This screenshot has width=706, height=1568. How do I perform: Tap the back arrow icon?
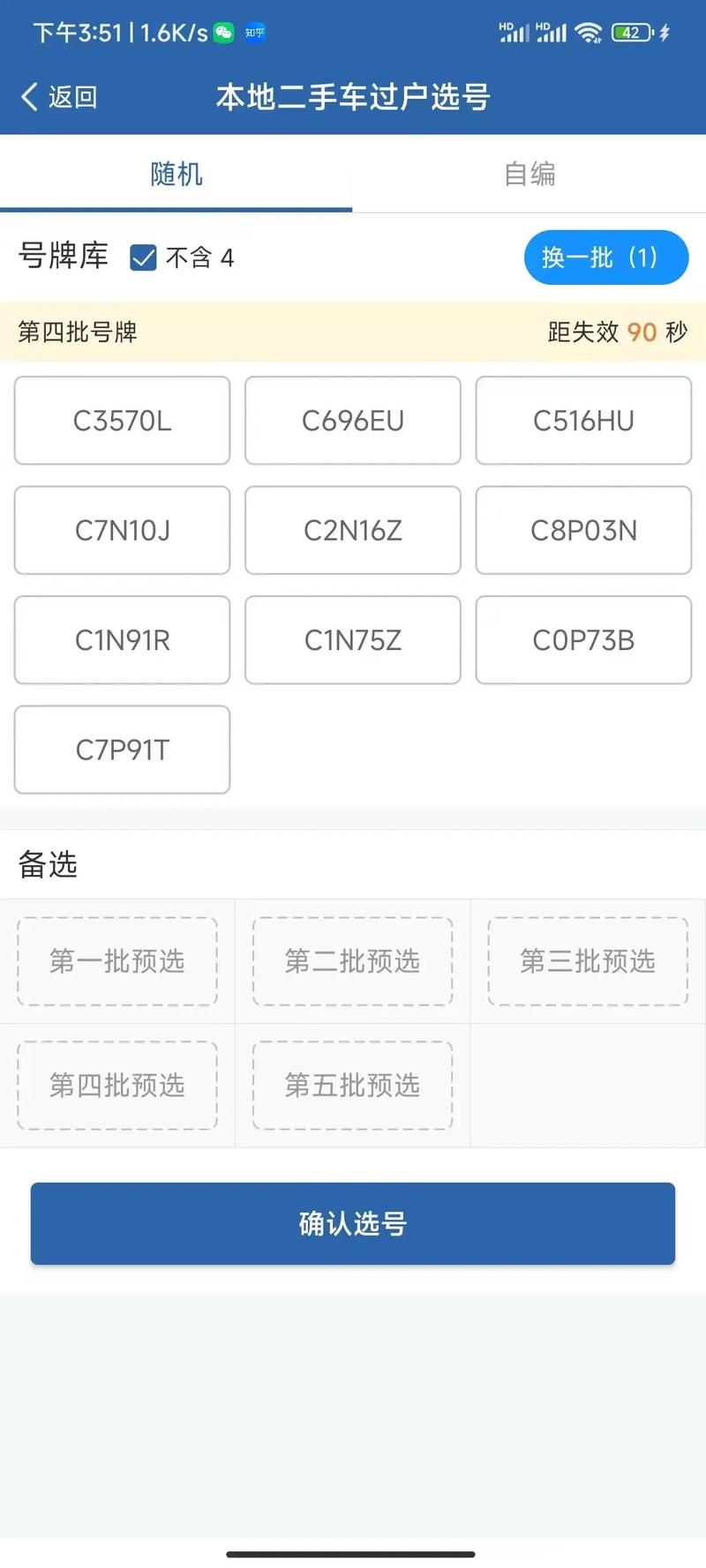click(28, 97)
